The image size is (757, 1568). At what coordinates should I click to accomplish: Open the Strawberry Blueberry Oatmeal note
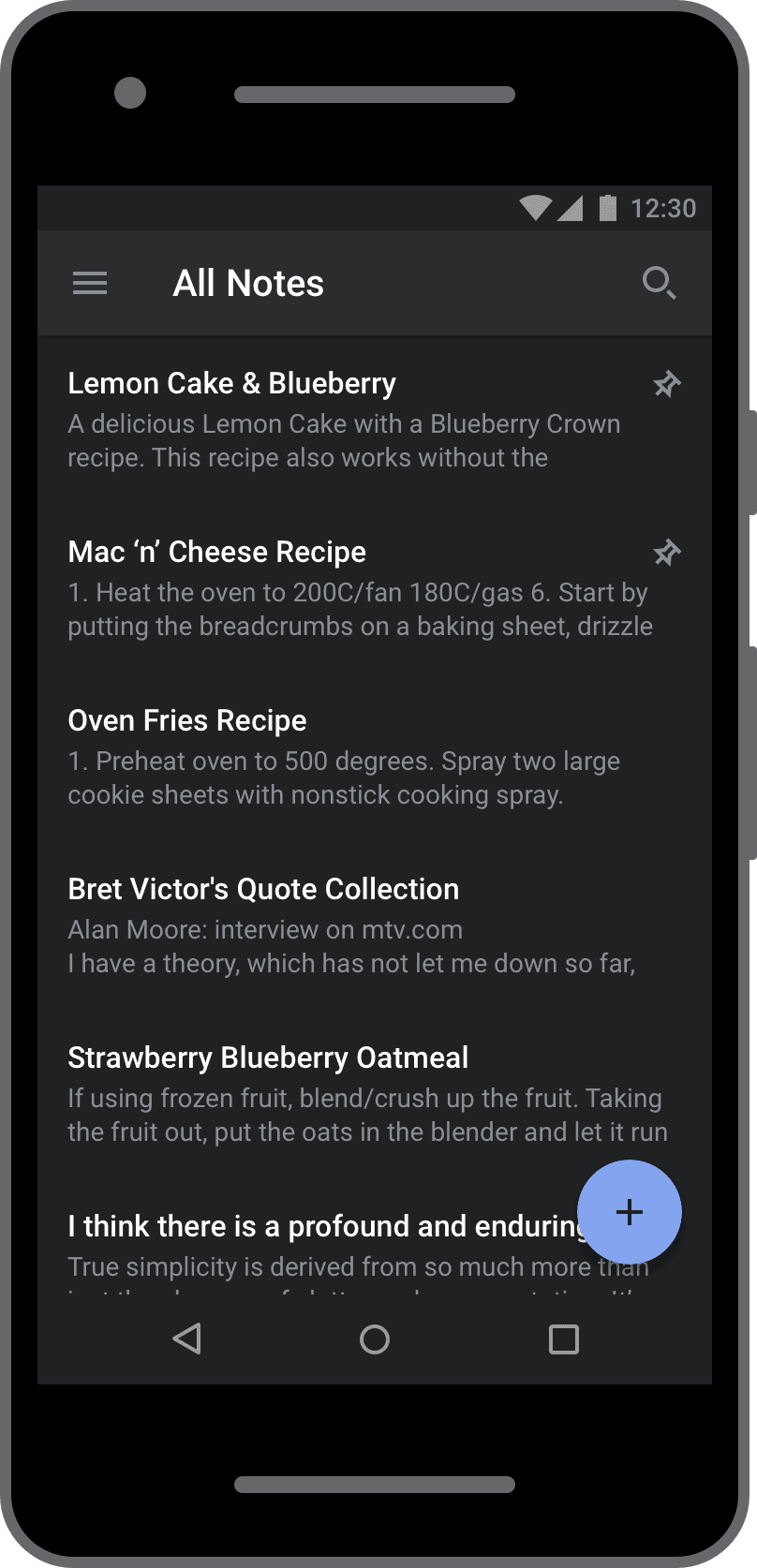click(x=375, y=1095)
